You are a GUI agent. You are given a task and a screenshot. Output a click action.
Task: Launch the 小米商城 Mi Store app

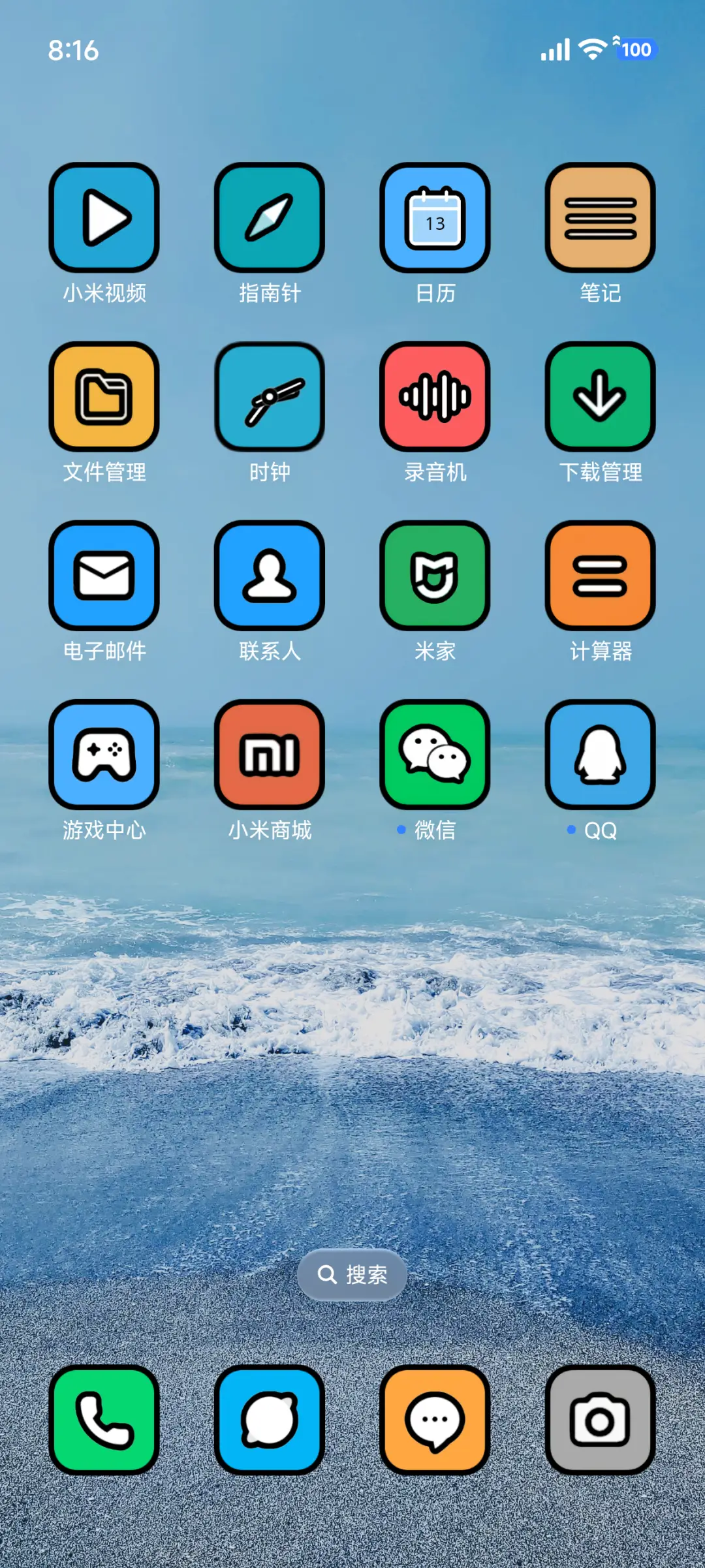270,754
